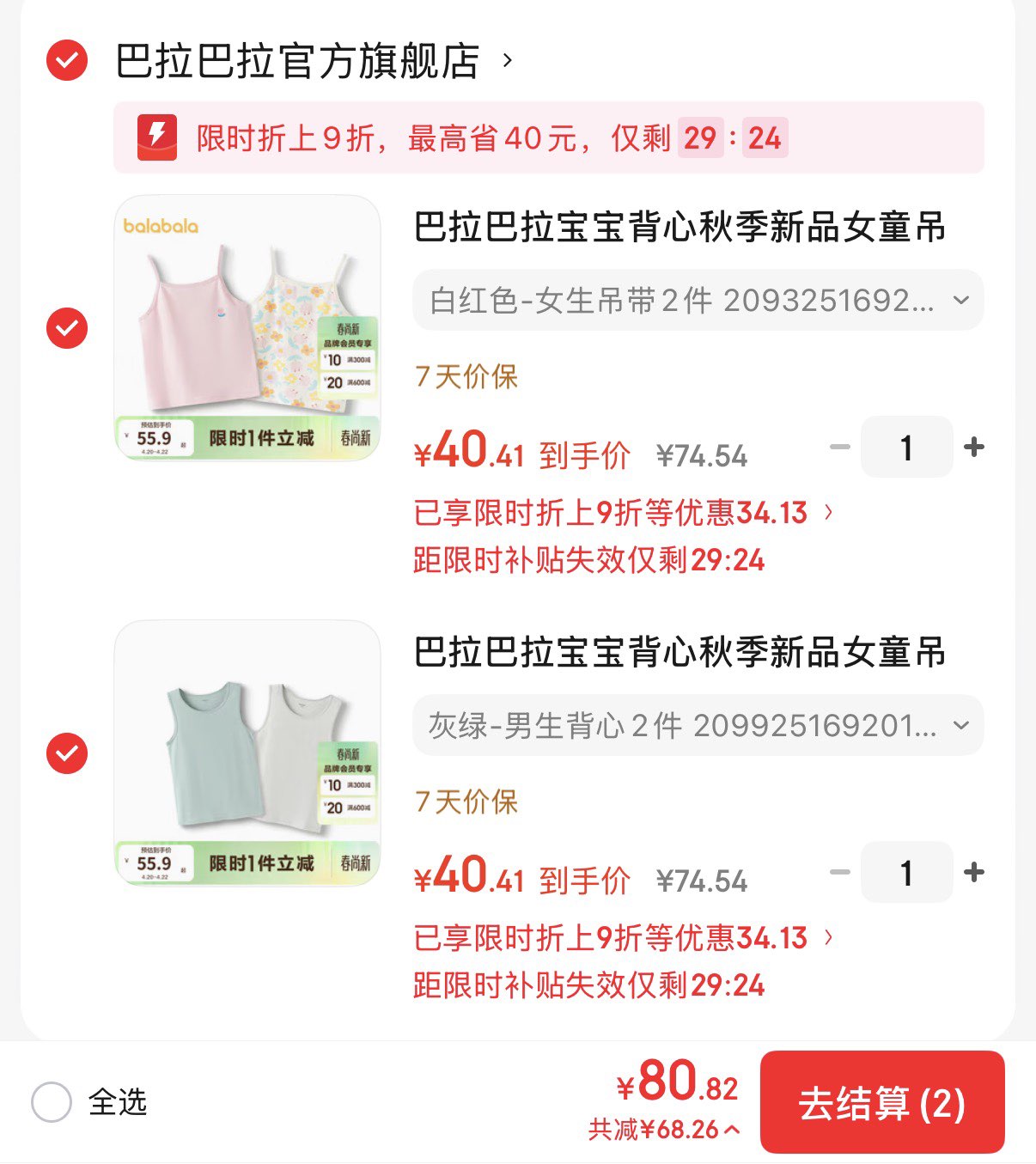Deselect the 白红色-女生吊带 item checkbox

point(67,327)
